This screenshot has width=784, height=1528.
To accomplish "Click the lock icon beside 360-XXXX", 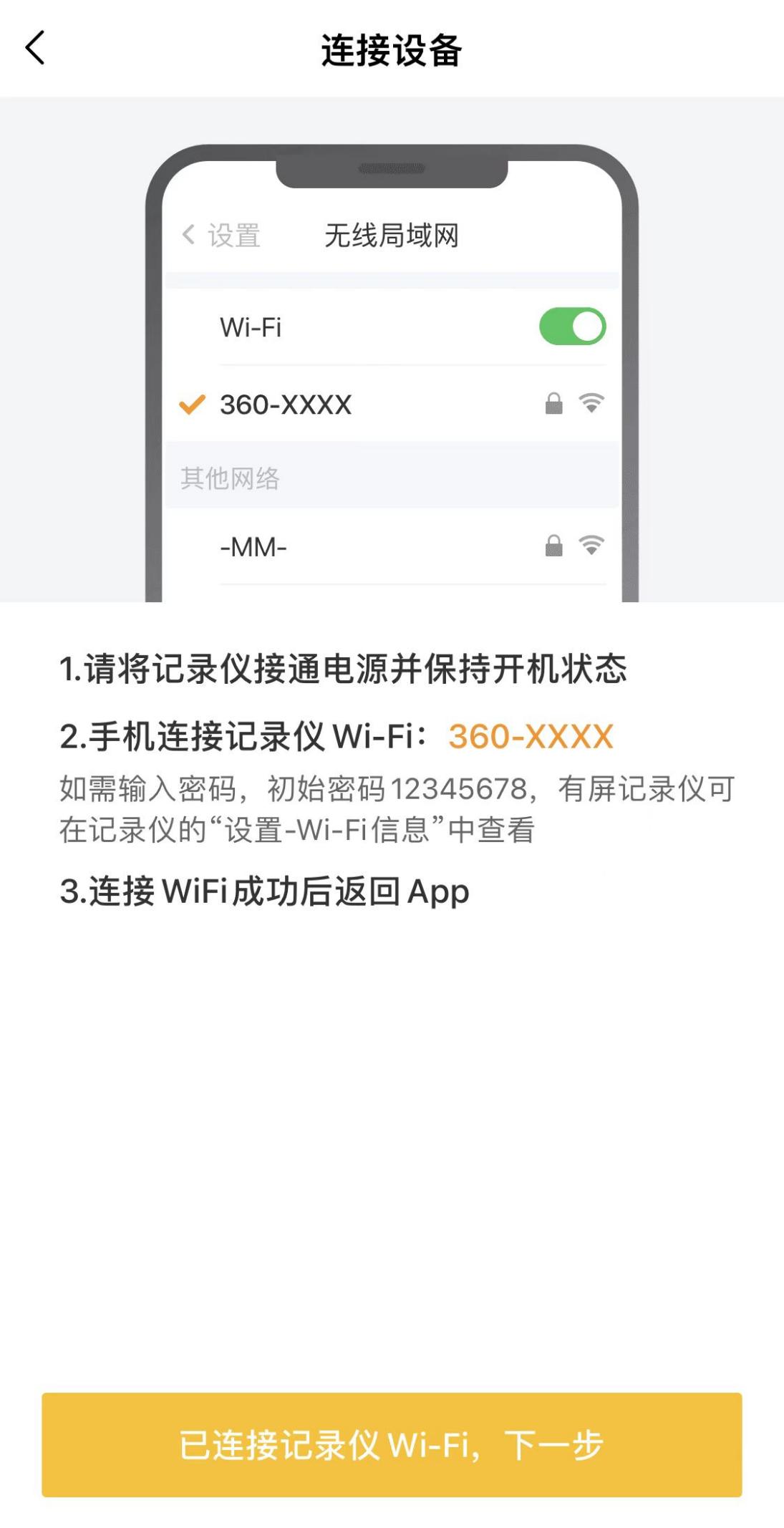I will point(552,403).
